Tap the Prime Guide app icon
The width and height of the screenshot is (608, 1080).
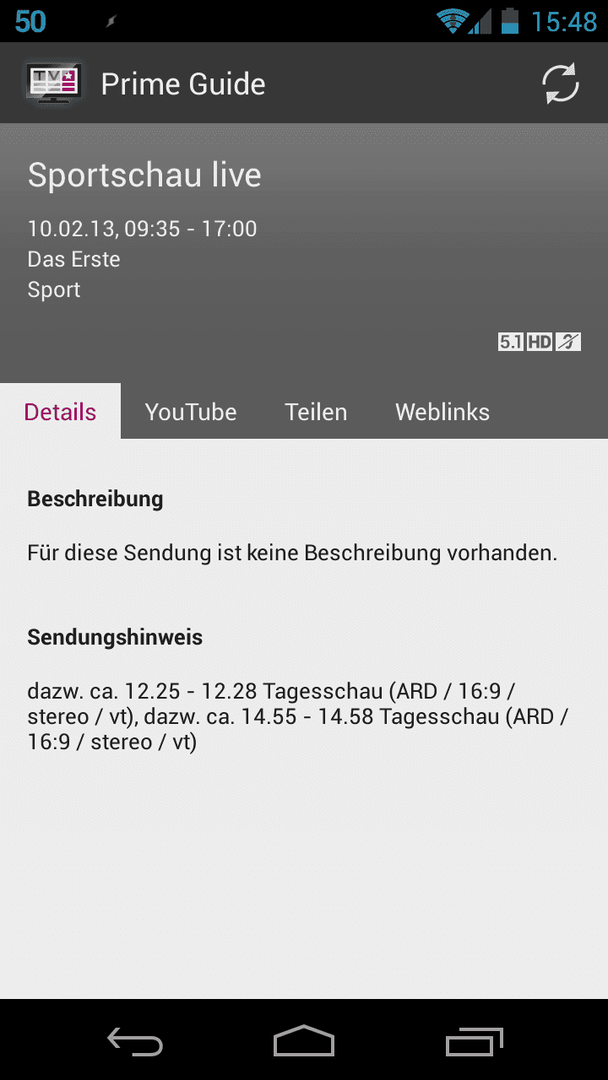click(54, 84)
